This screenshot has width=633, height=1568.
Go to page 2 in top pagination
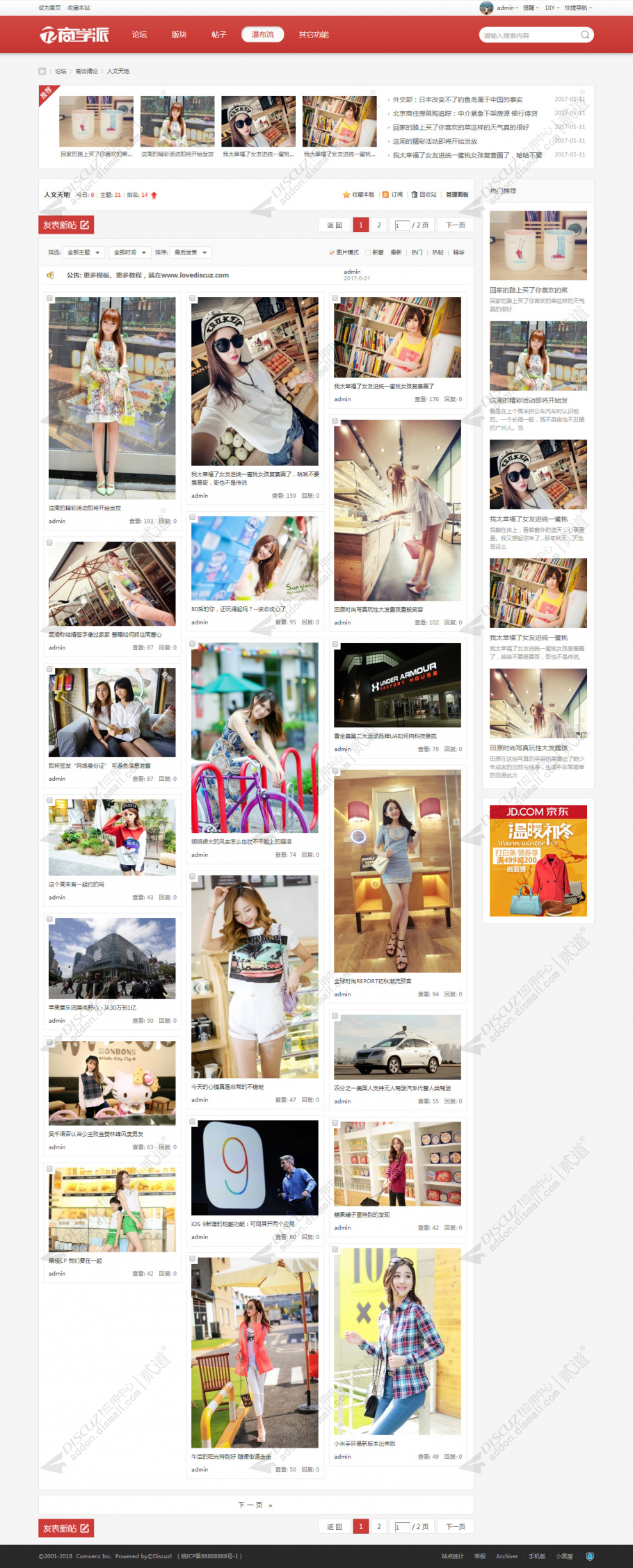pos(378,225)
